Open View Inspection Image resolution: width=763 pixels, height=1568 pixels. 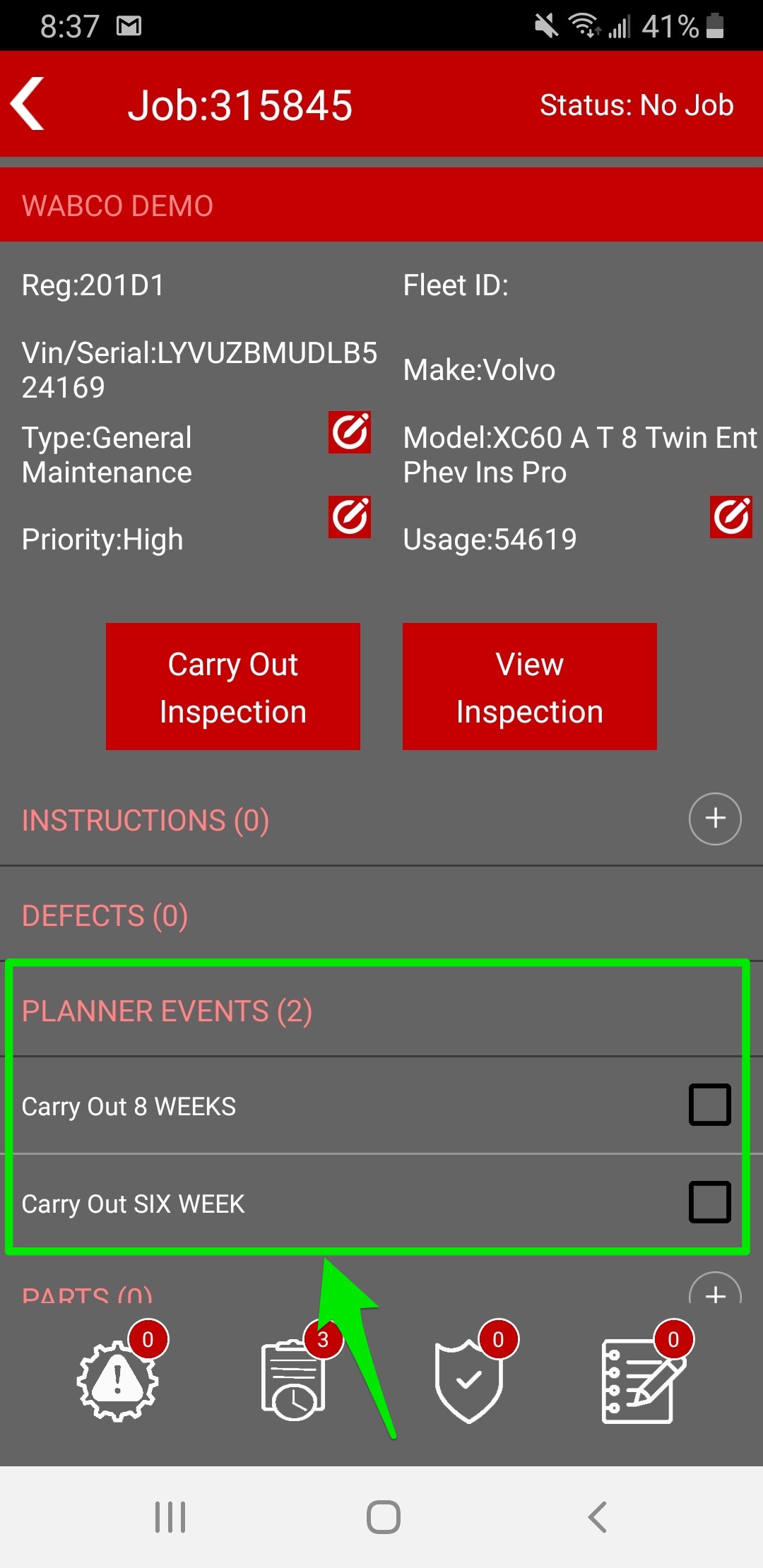click(x=530, y=687)
